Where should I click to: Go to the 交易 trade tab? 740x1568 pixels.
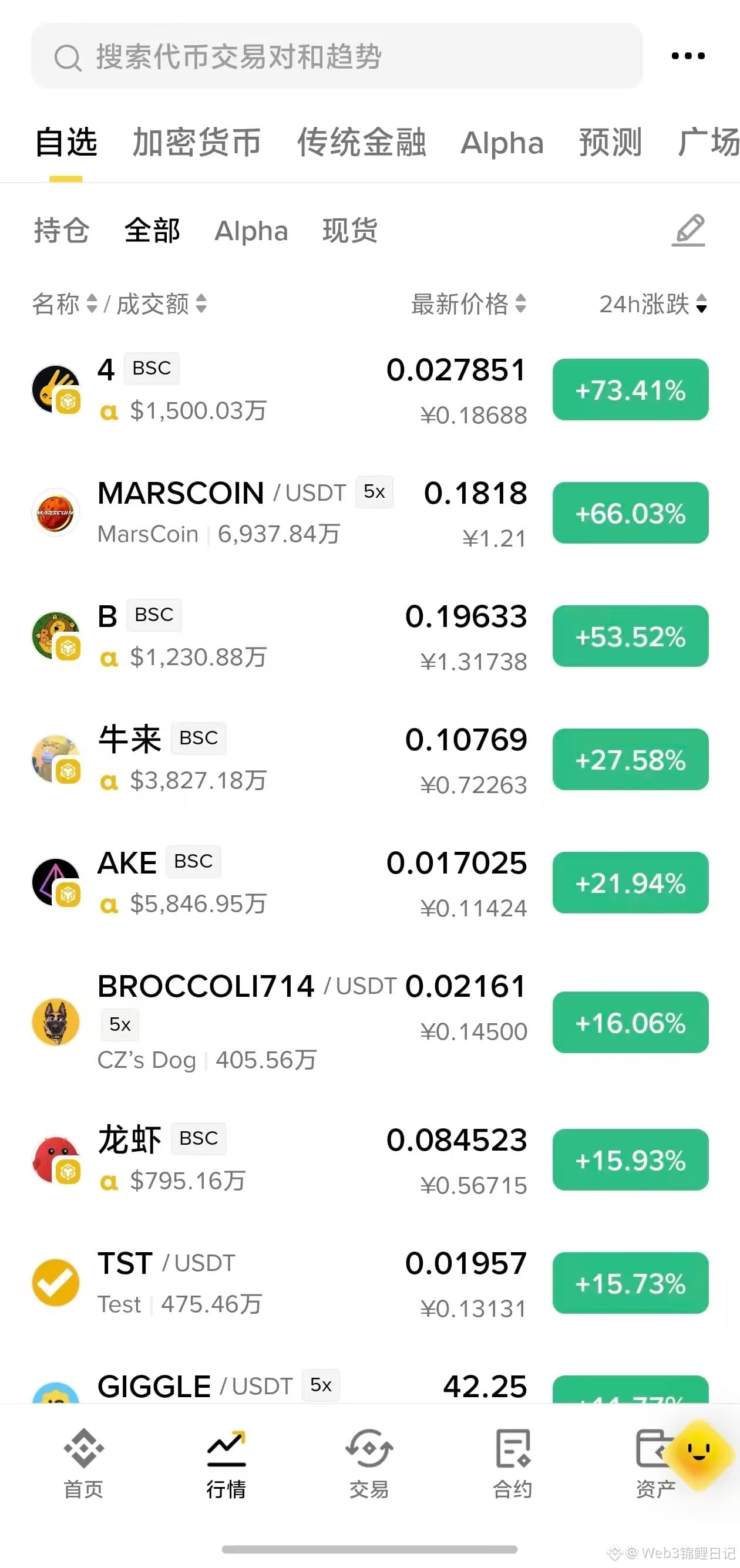click(x=369, y=1465)
